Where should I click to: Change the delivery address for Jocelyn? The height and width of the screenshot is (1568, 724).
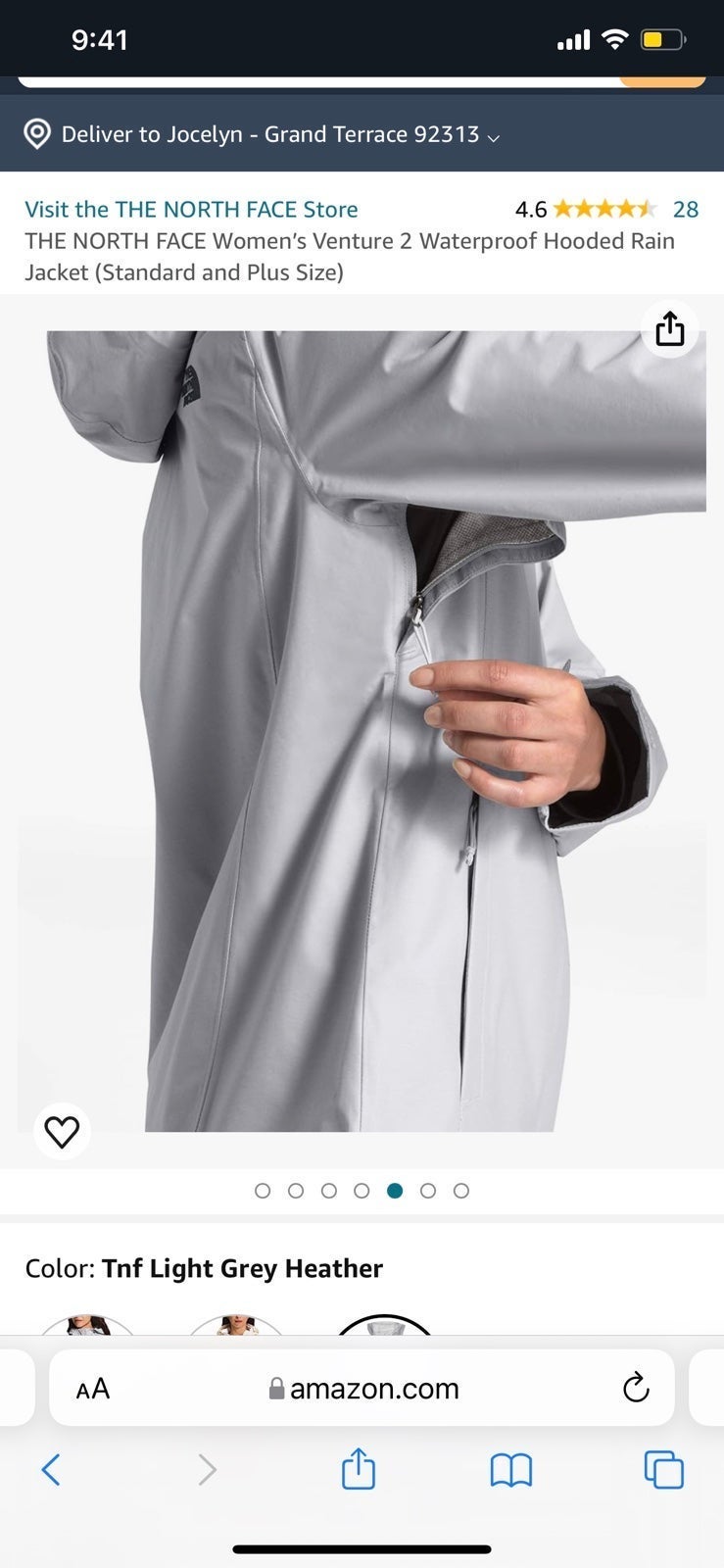click(x=263, y=134)
